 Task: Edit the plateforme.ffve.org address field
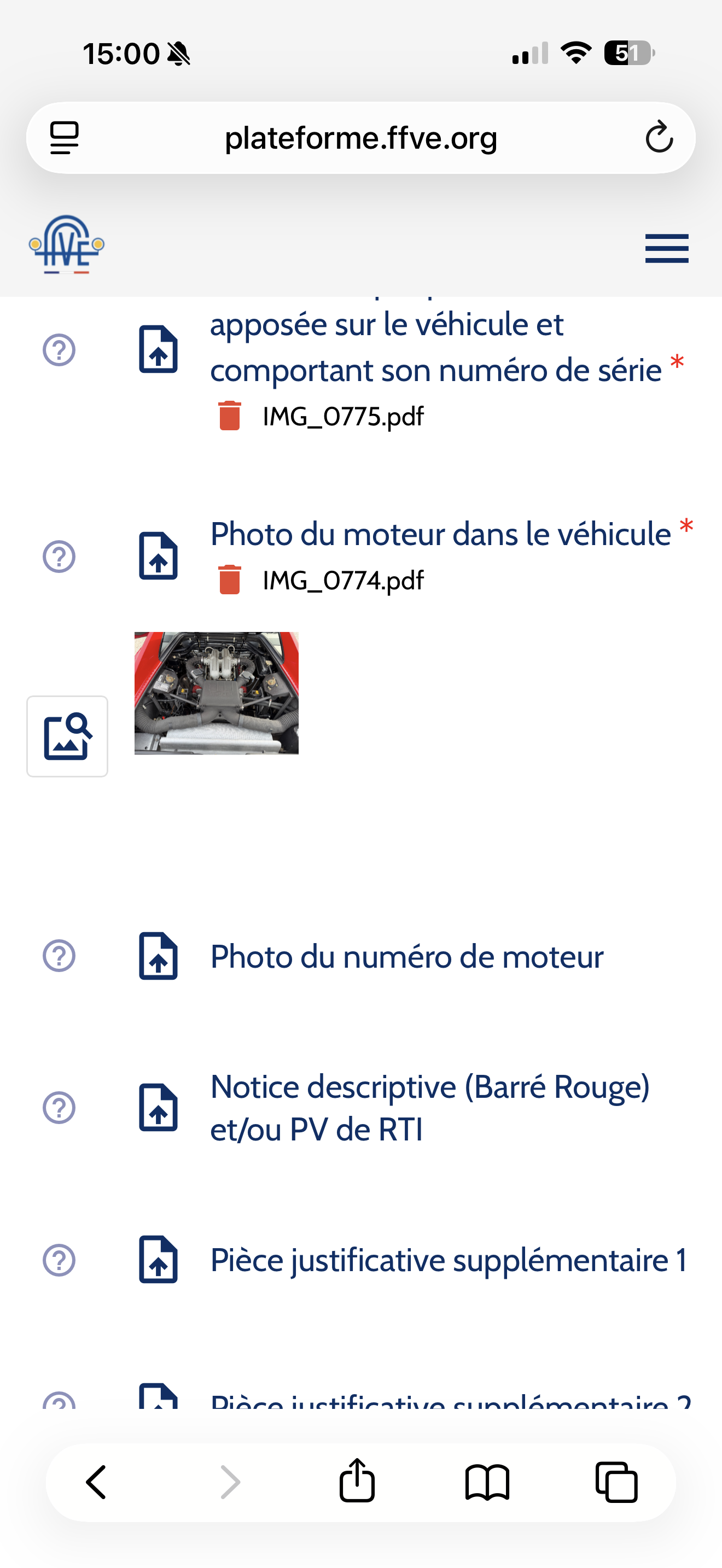tap(360, 138)
